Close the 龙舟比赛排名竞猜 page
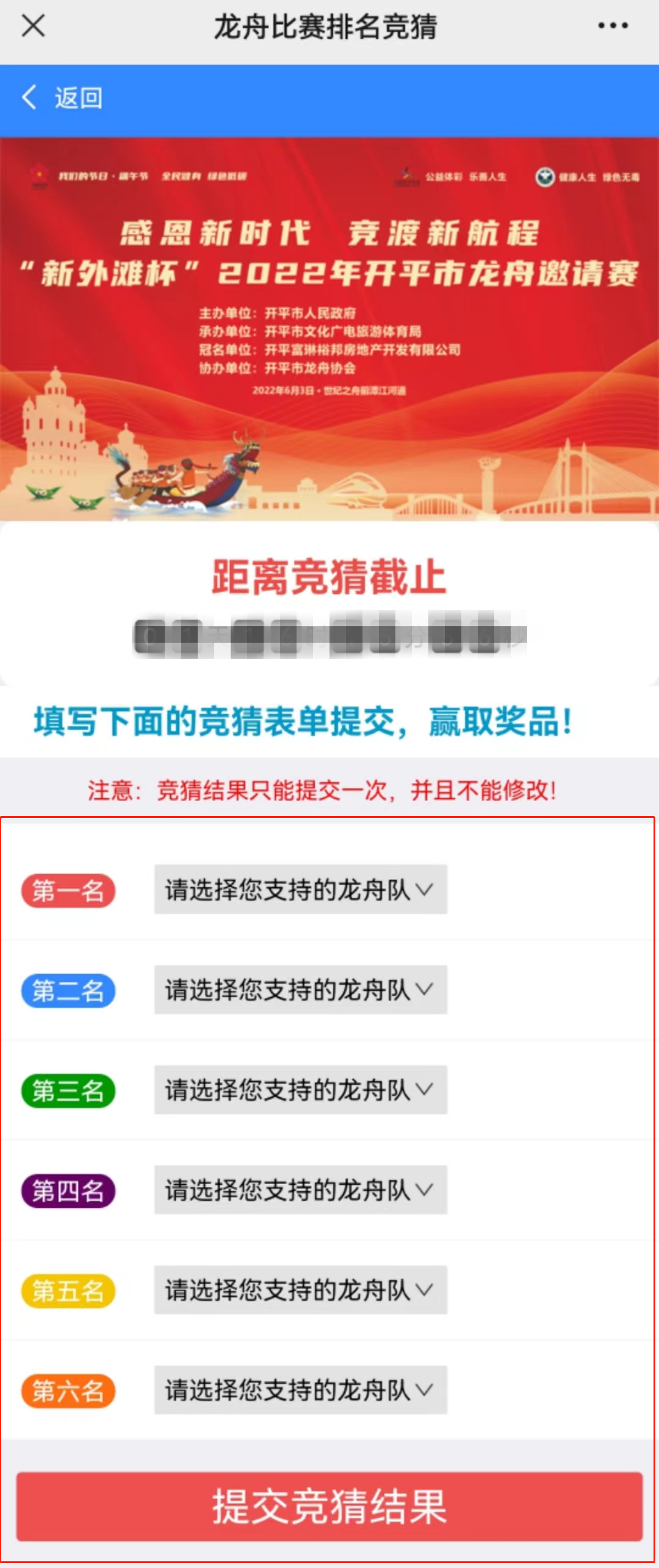Viewport: 659px width, 1568px height. [x=33, y=26]
